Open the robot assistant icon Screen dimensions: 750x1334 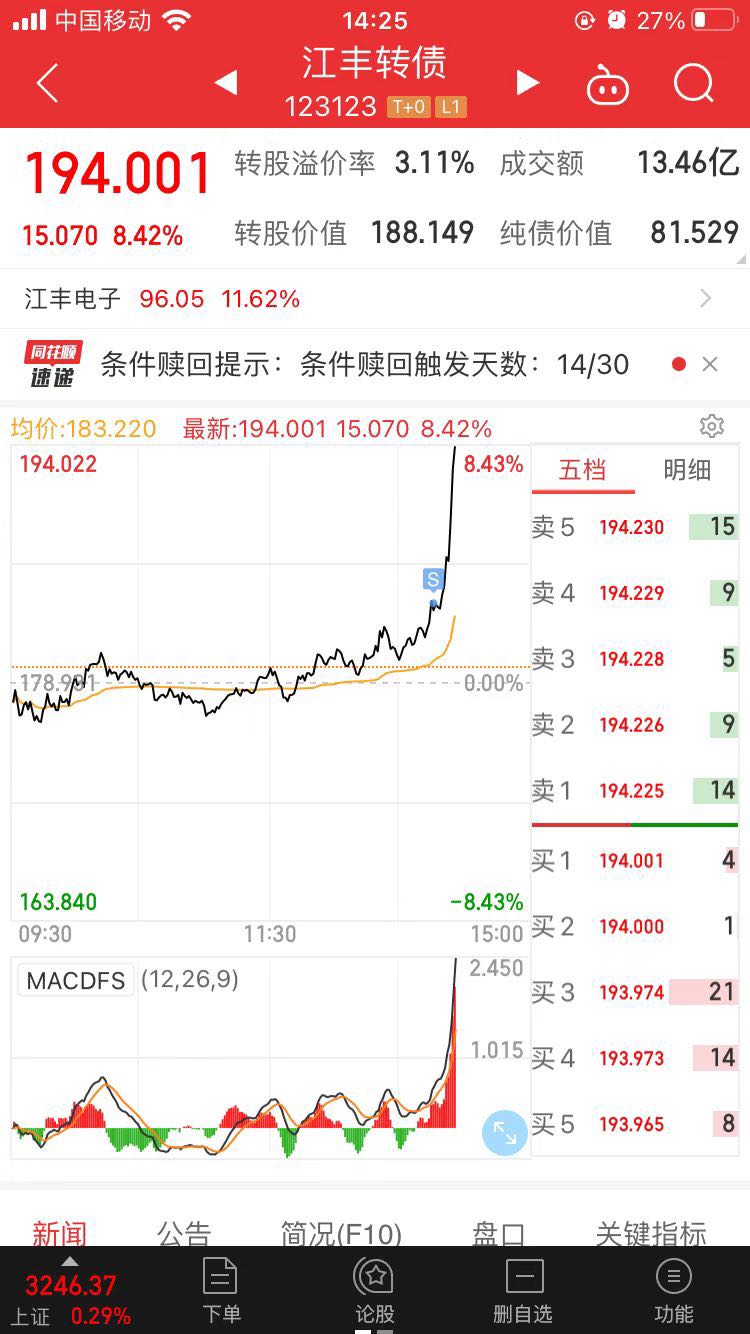point(608,85)
